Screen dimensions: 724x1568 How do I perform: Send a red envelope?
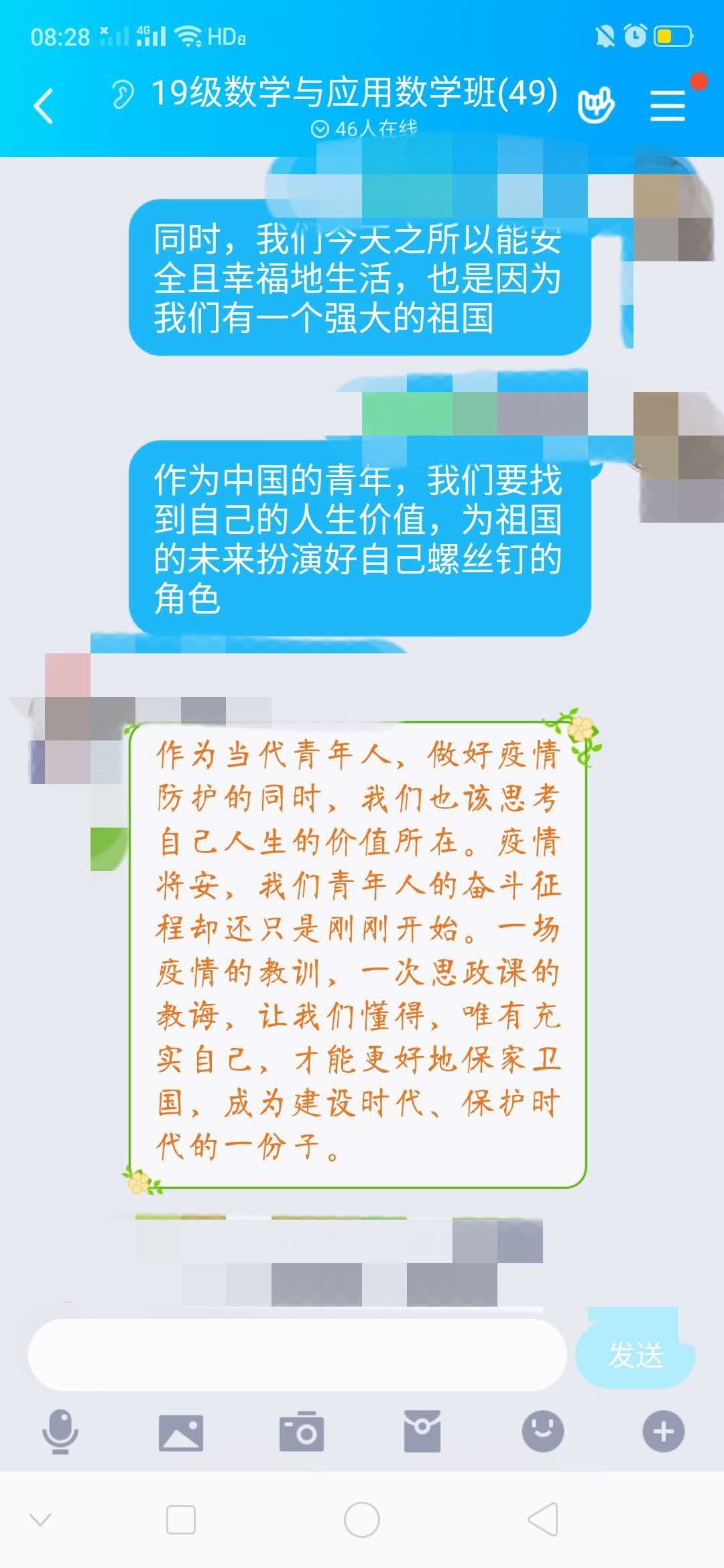(x=422, y=1431)
